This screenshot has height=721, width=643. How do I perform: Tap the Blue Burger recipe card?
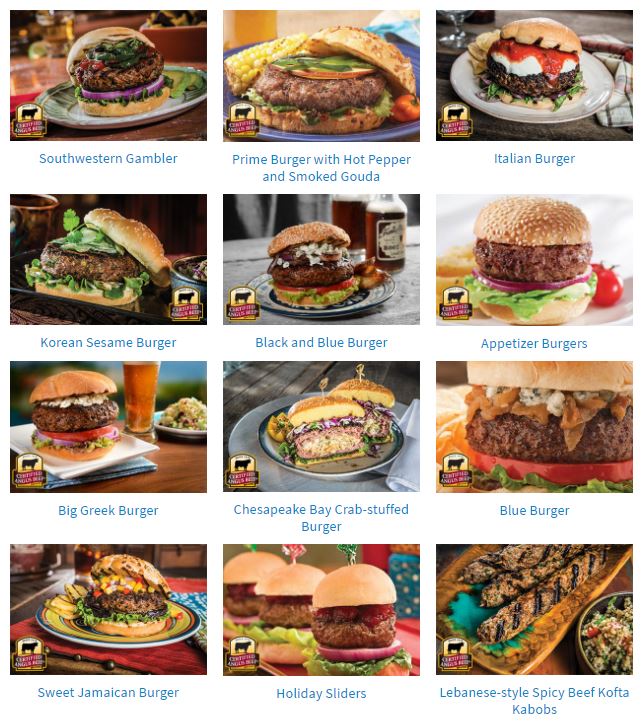pos(534,510)
